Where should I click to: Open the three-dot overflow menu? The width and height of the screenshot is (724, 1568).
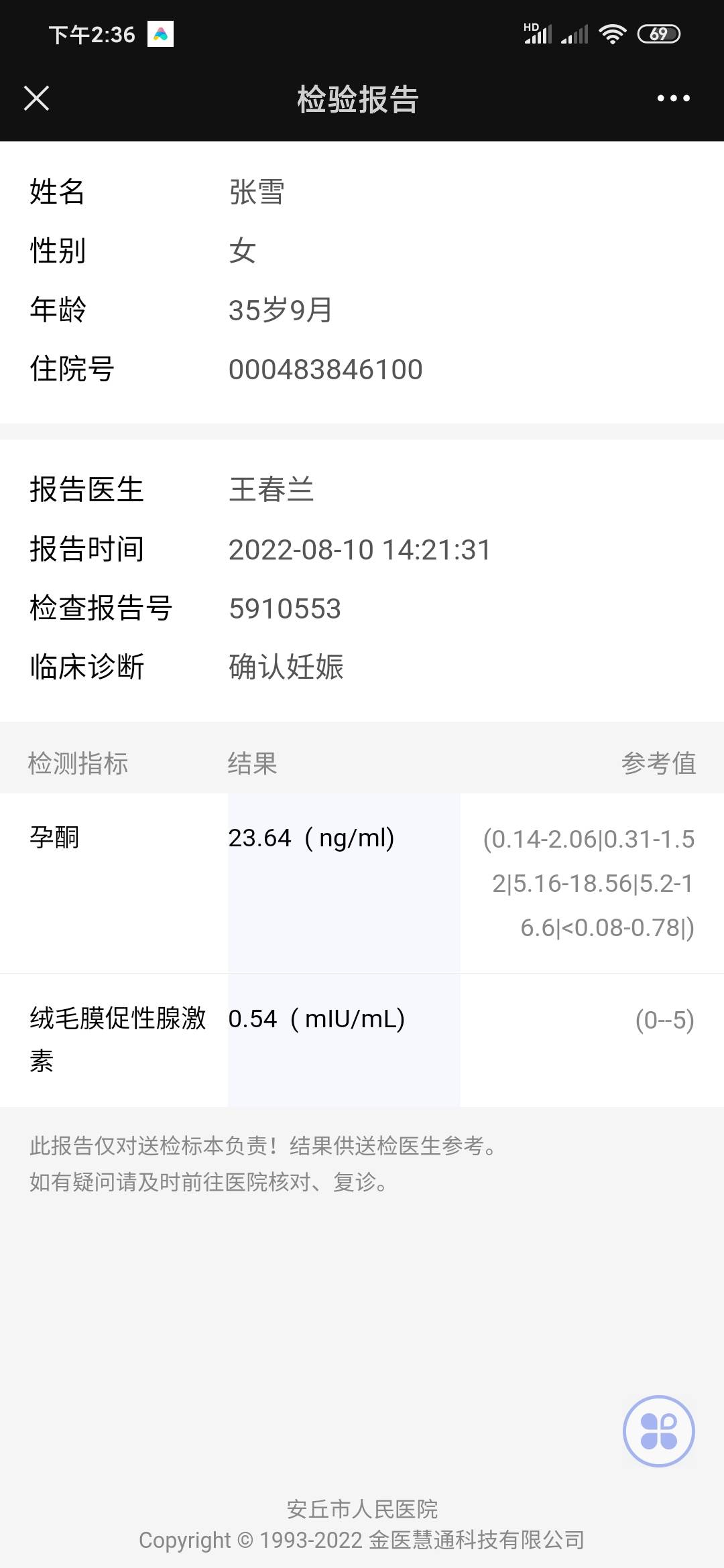click(x=673, y=98)
